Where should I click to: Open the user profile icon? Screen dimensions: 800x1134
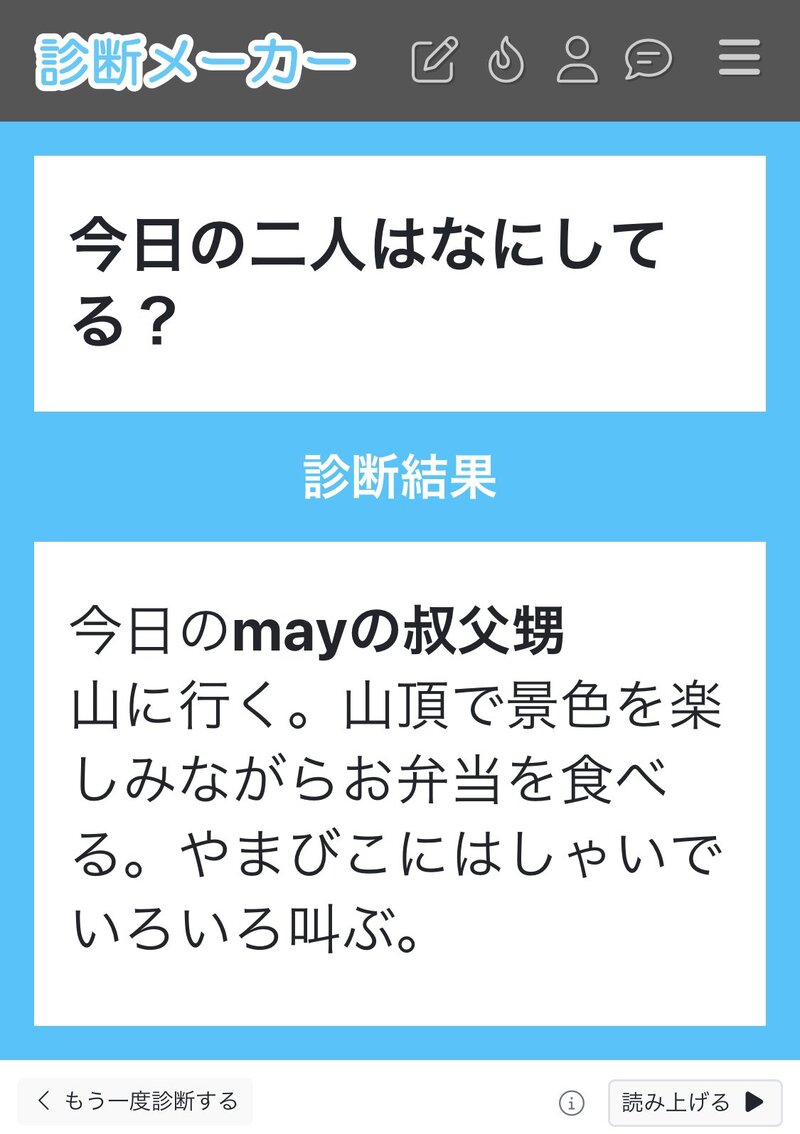[577, 61]
